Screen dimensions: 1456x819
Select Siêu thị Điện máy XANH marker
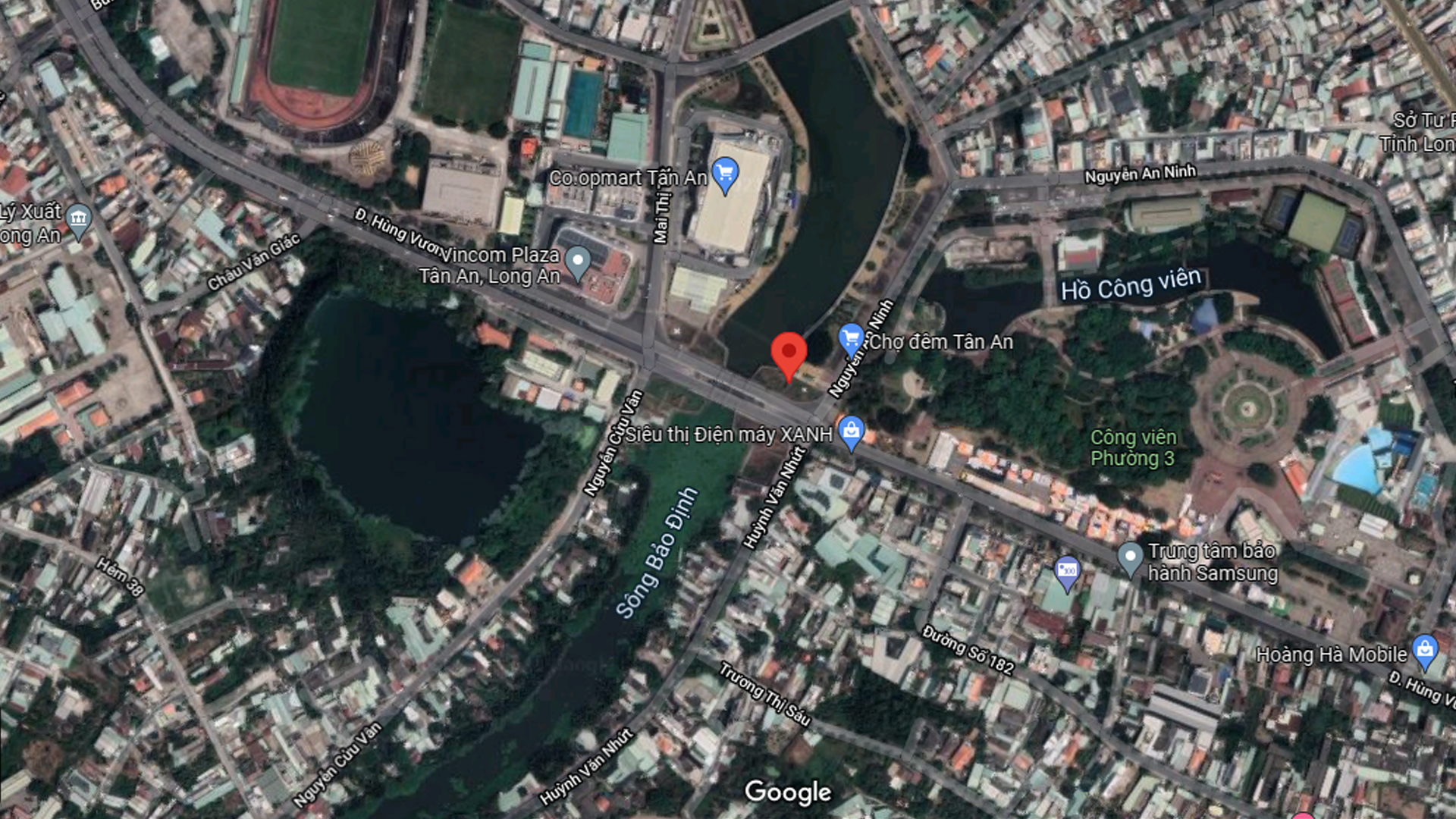(851, 432)
